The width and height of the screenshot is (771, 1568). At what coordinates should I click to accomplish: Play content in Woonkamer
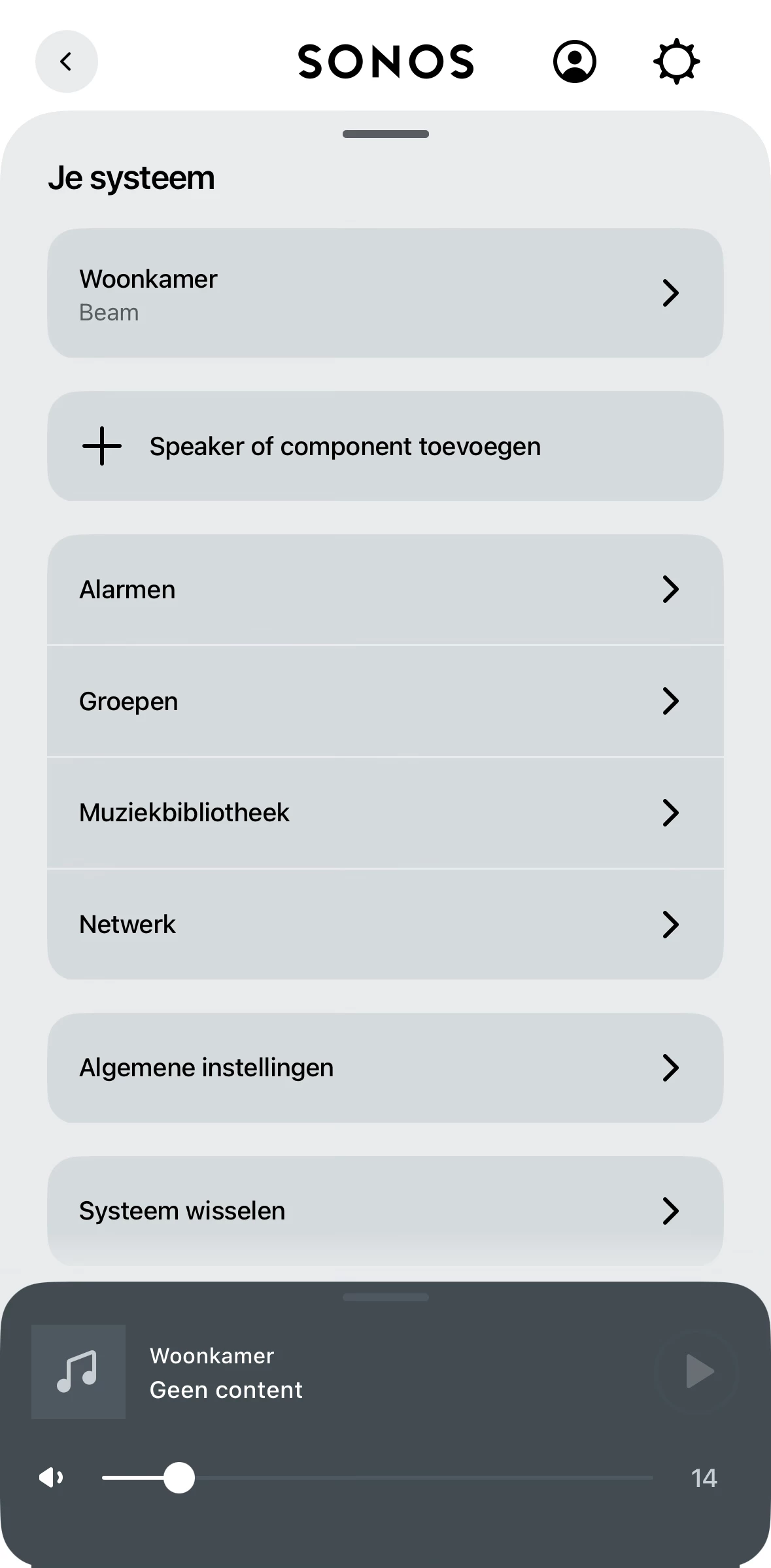(x=697, y=1371)
